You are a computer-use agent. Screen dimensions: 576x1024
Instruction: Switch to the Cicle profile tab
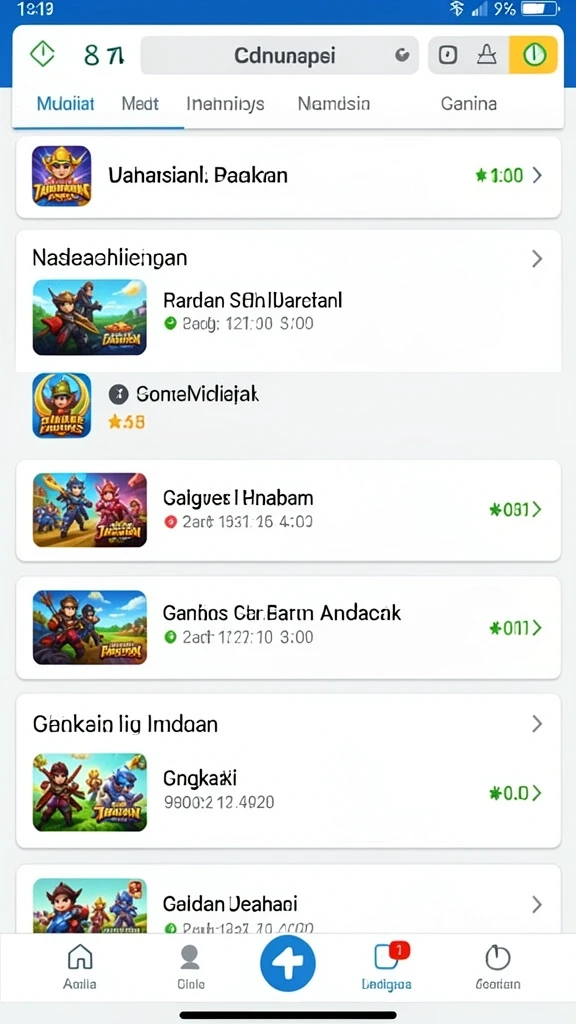[190, 966]
